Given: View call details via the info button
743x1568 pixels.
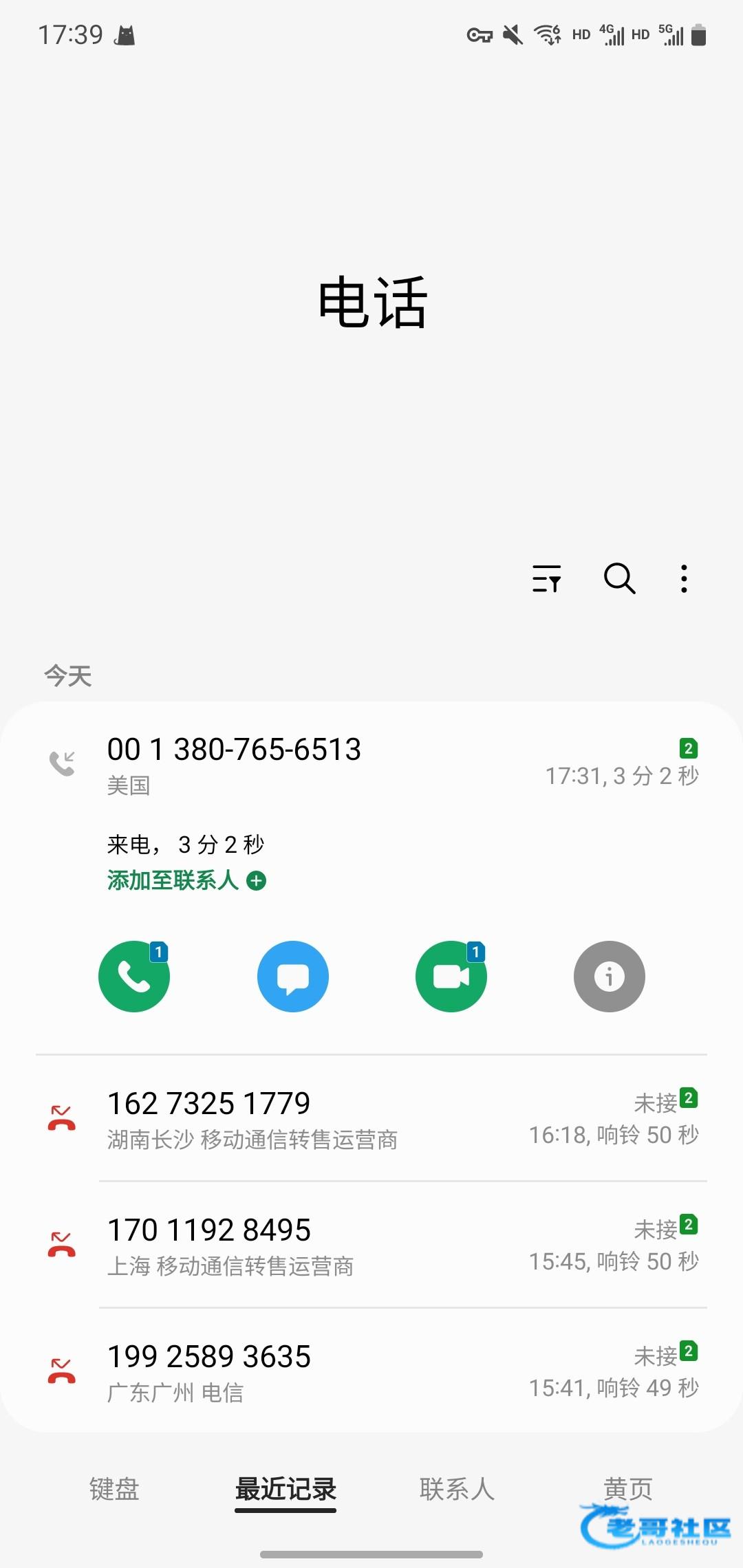Looking at the screenshot, I should tap(610, 977).
